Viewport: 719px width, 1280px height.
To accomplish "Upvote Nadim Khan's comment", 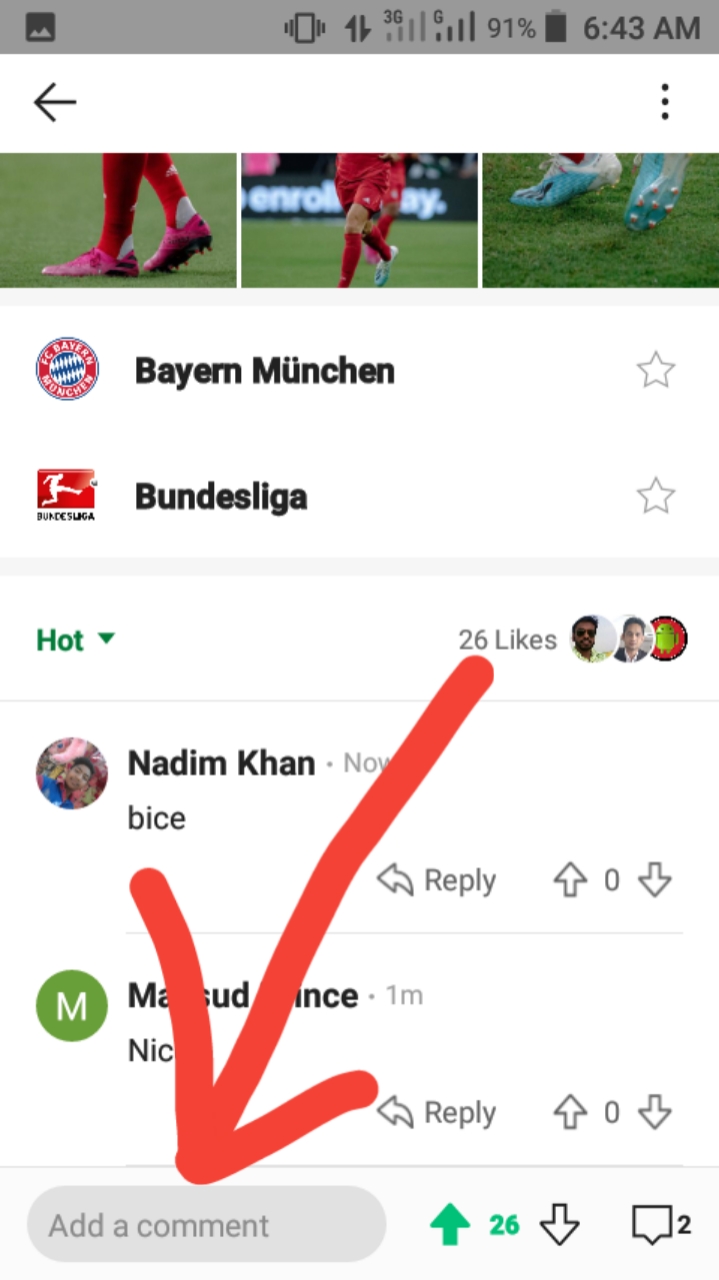I will coord(570,881).
